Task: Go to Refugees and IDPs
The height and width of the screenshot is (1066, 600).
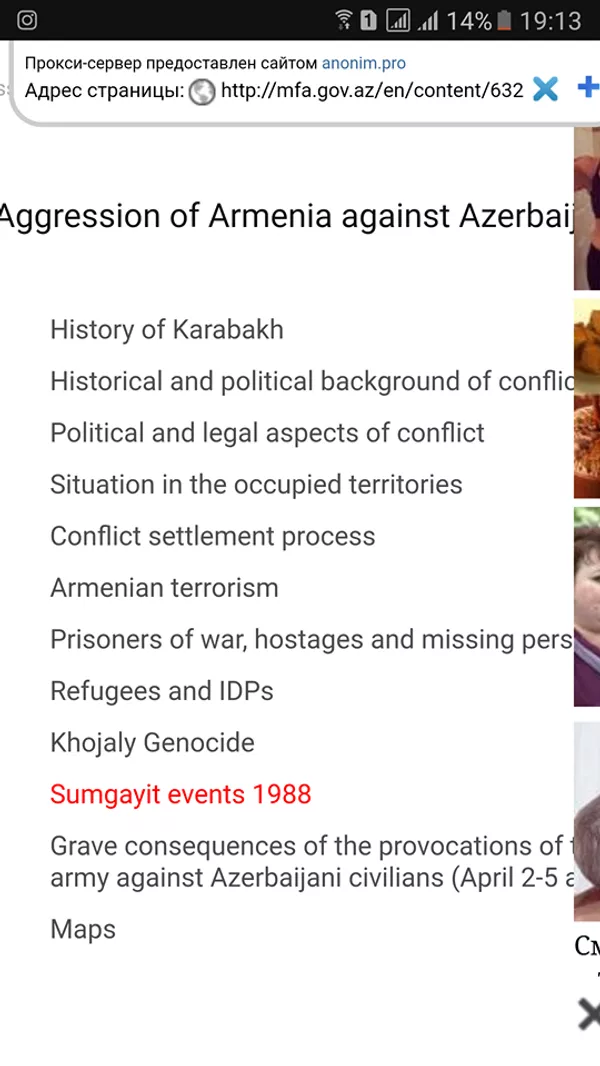Action: coord(161,691)
